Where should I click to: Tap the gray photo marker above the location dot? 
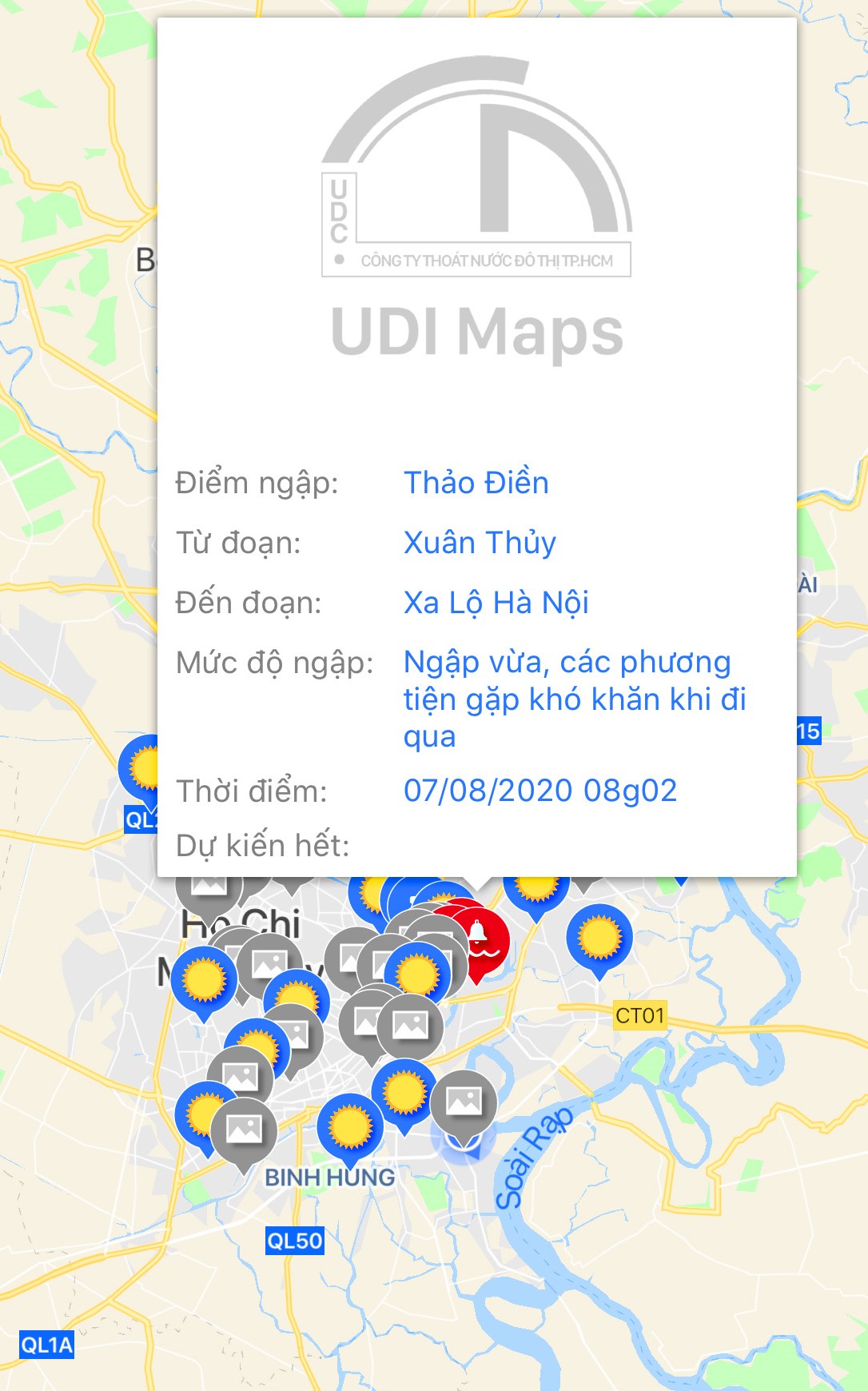(x=464, y=1103)
